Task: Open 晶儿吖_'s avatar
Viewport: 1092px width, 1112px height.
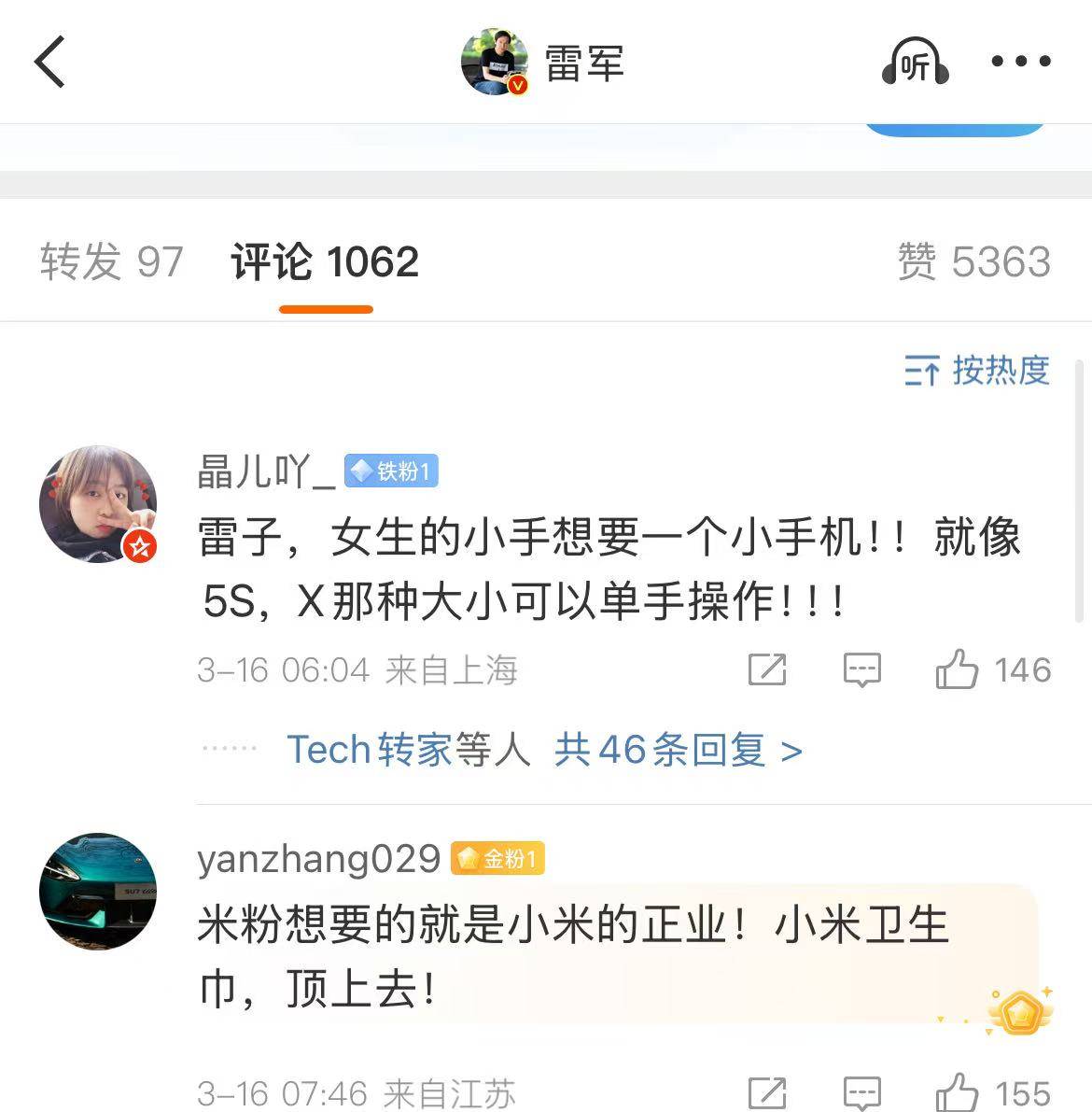Action: tap(98, 504)
